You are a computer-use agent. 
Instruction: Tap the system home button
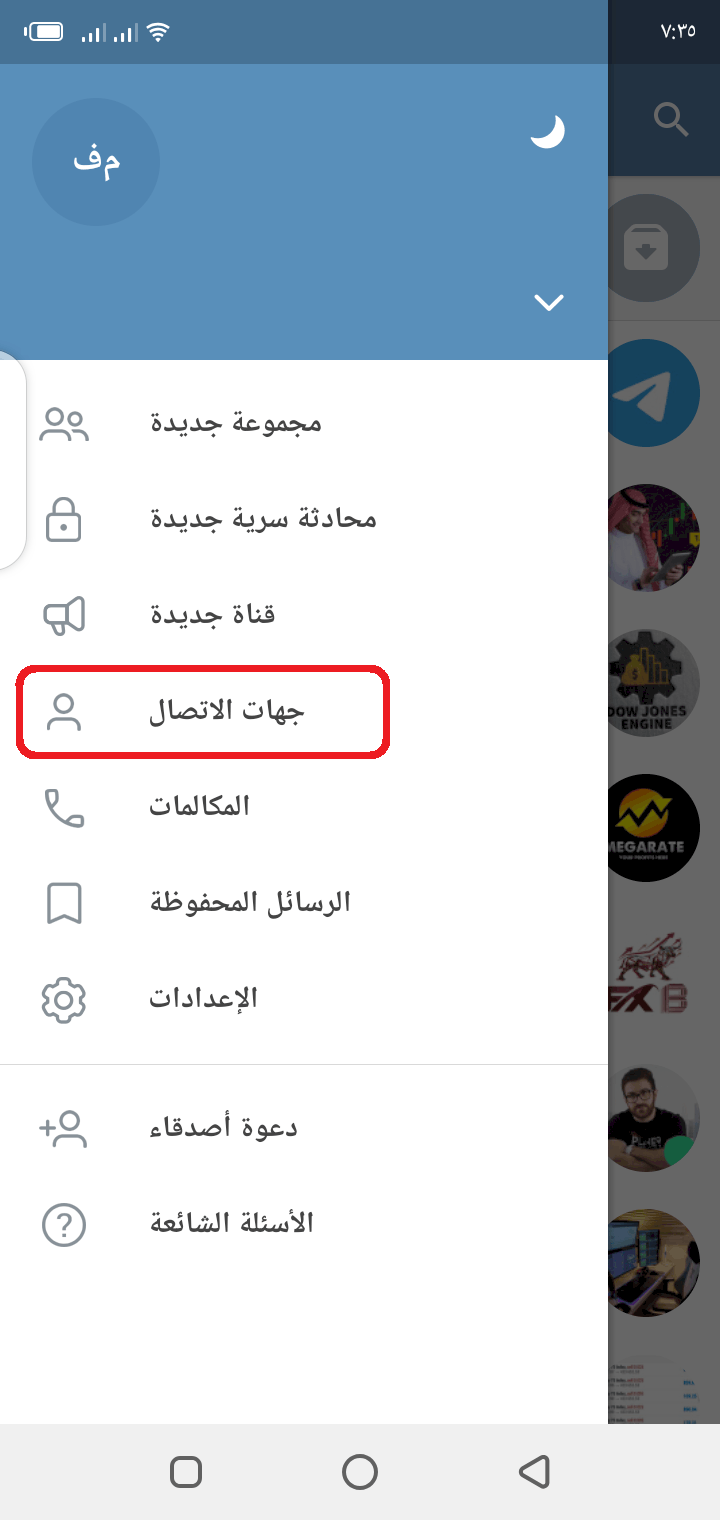(x=360, y=1472)
